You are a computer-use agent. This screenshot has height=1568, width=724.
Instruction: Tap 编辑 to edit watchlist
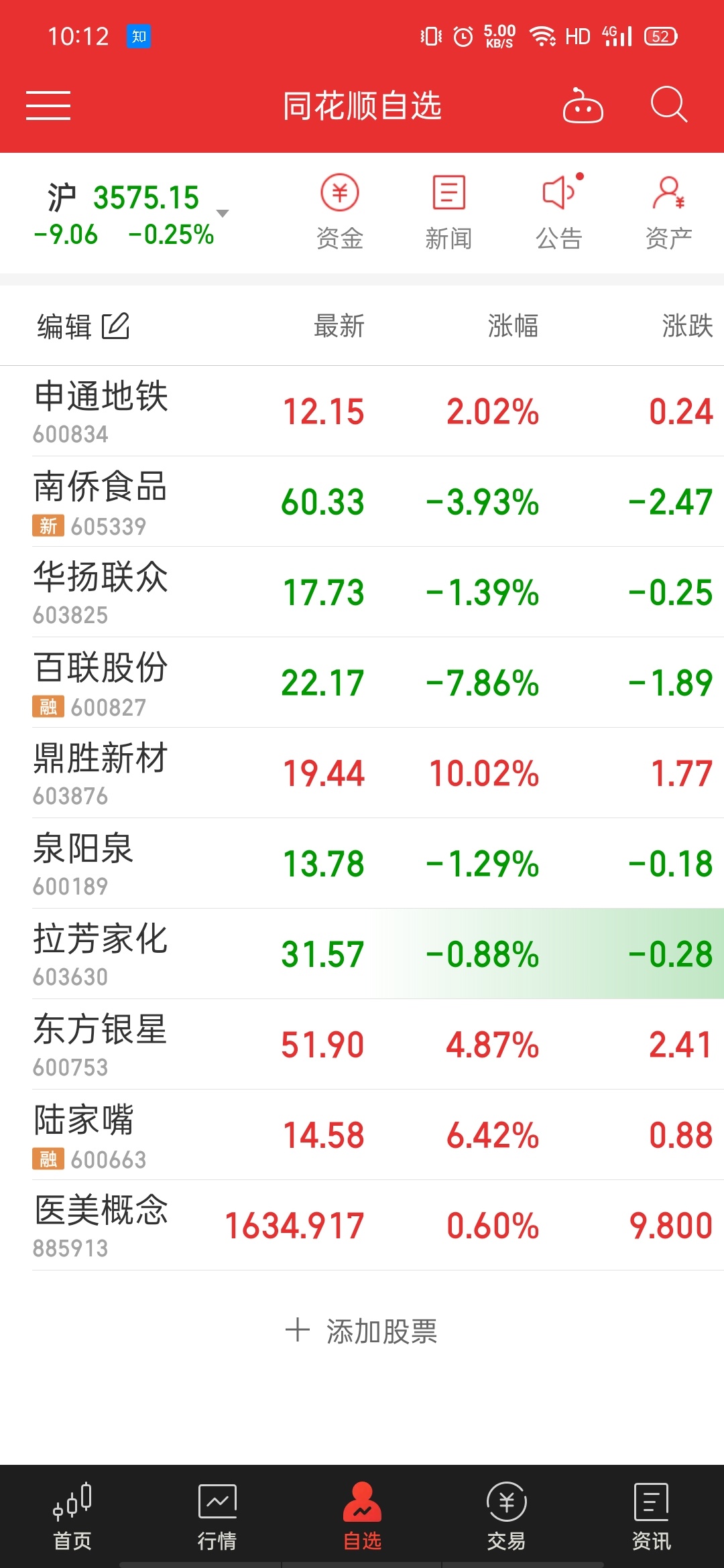(83, 326)
